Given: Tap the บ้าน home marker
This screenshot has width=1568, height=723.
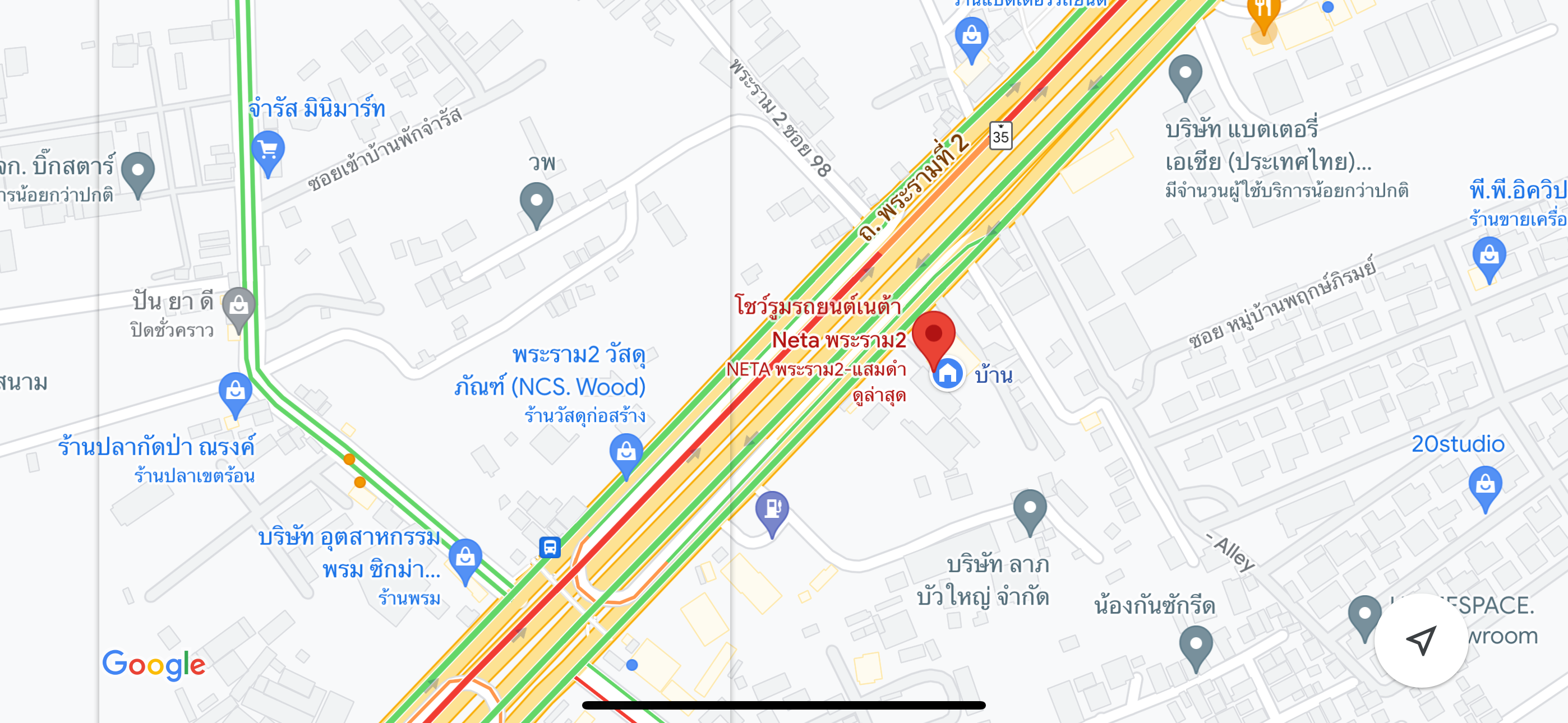Looking at the screenshot, I should tap(947, 374).
